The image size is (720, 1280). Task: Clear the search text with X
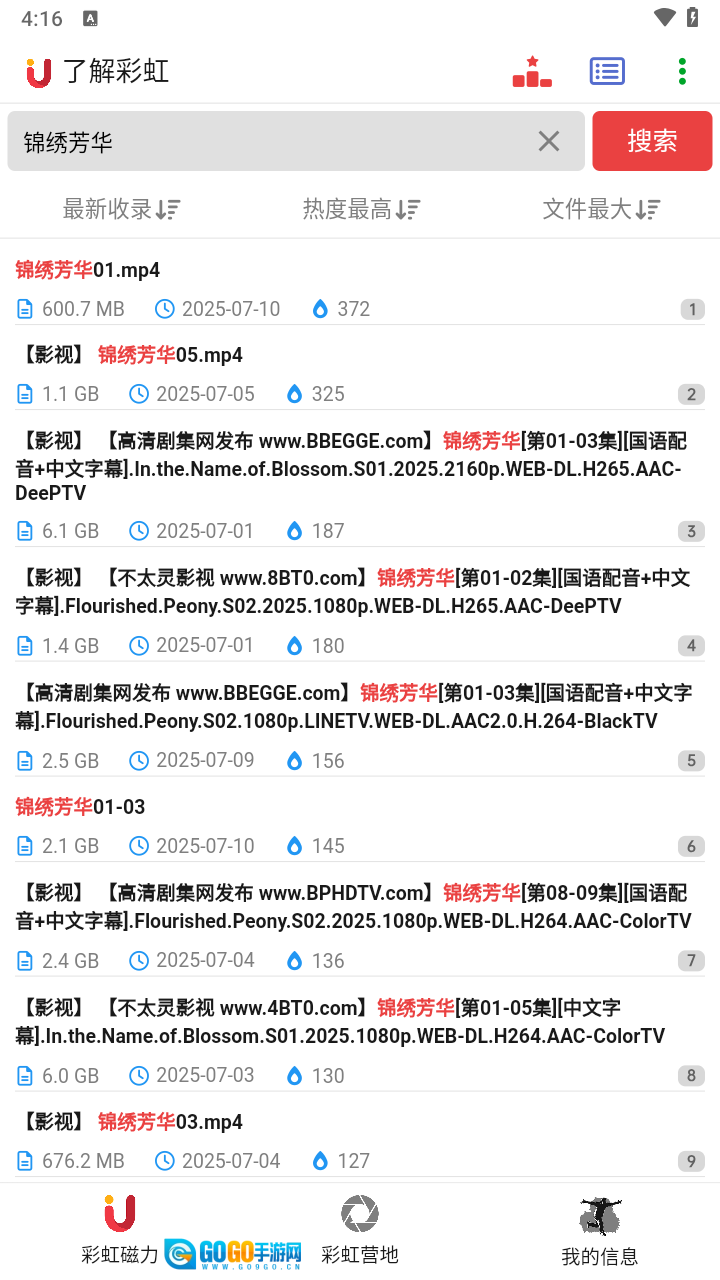549,142
